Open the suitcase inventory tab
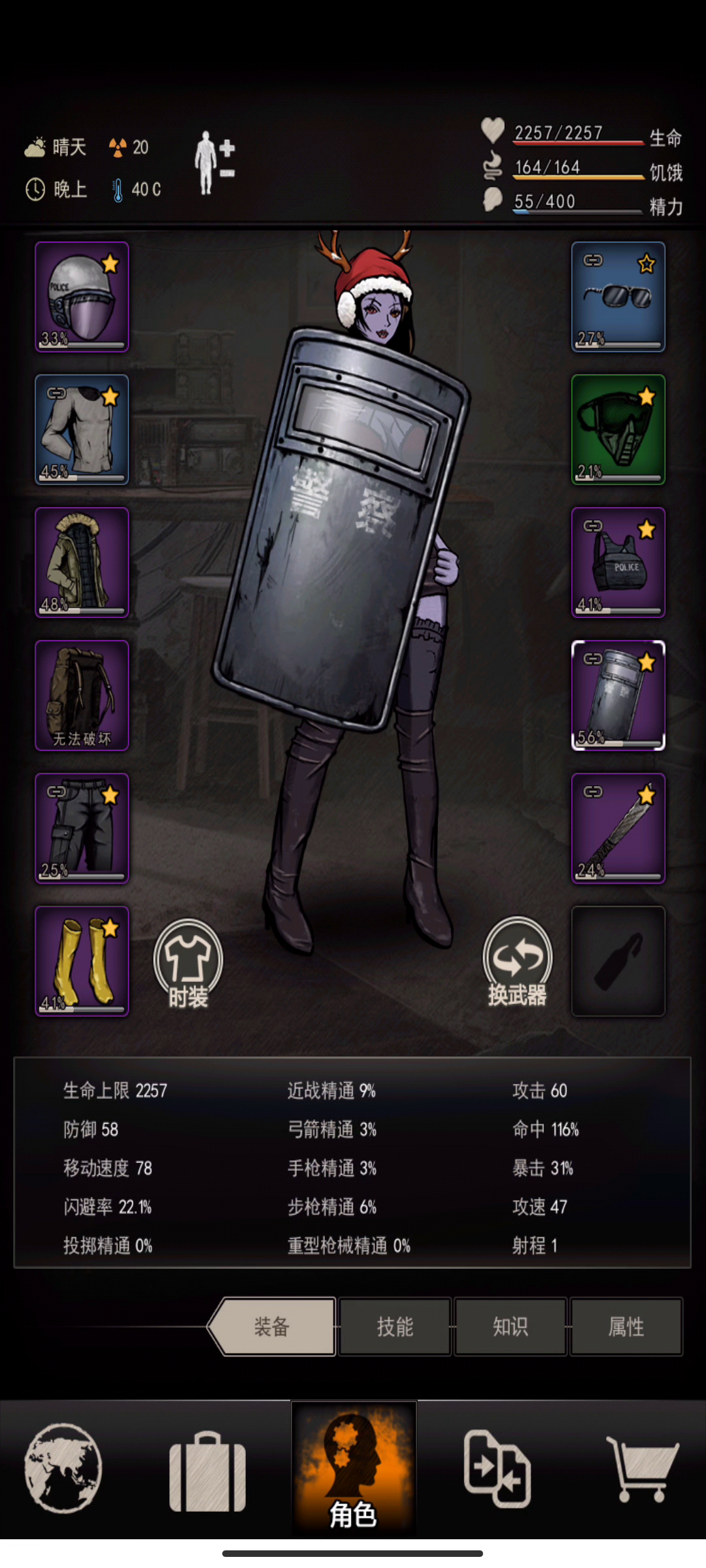 pos(207,1470)
